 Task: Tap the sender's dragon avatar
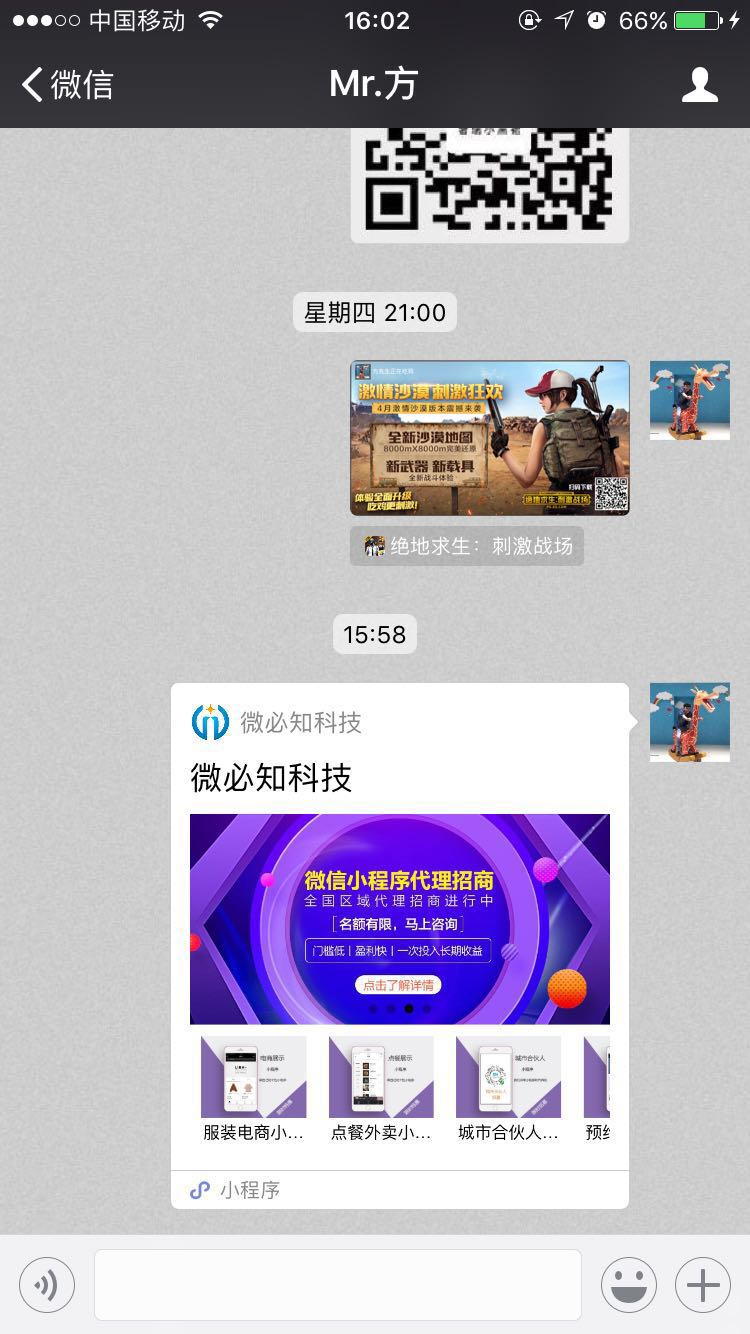pyautogui.click(x=689, y=722)
